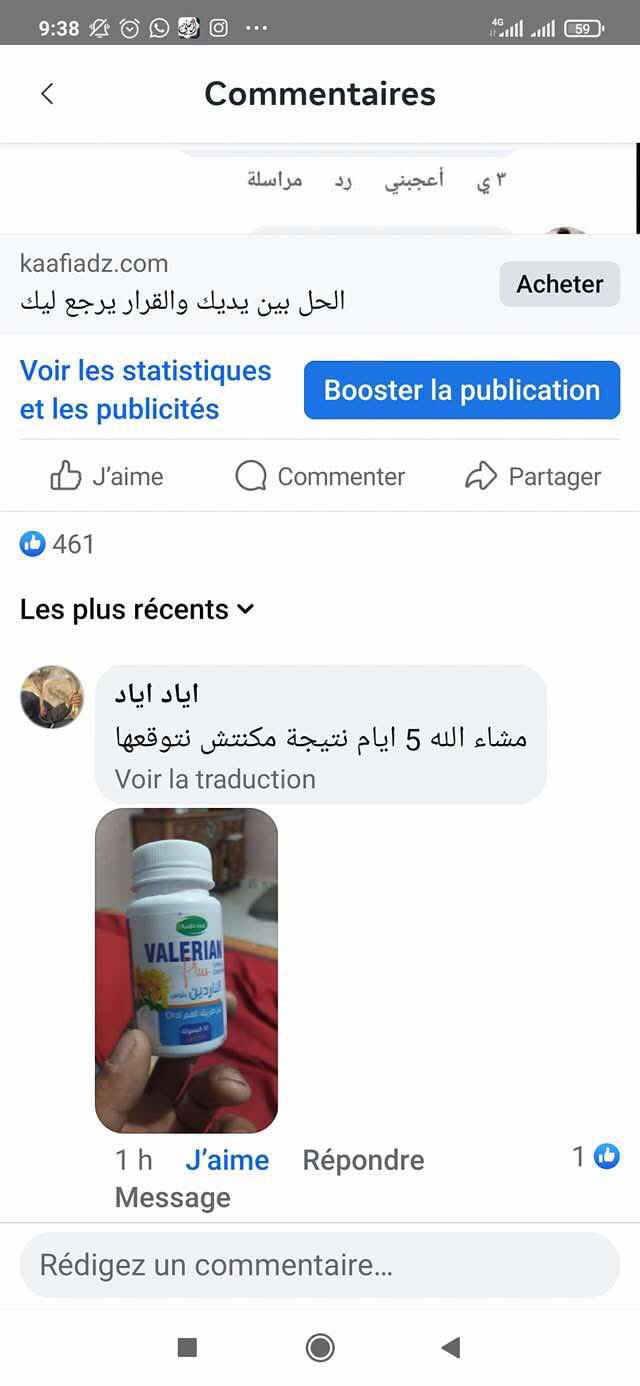The image size is (640, 1386).
Task: Focus the Rédigez un commentaire field
Action: click(x=320, y=1265)
